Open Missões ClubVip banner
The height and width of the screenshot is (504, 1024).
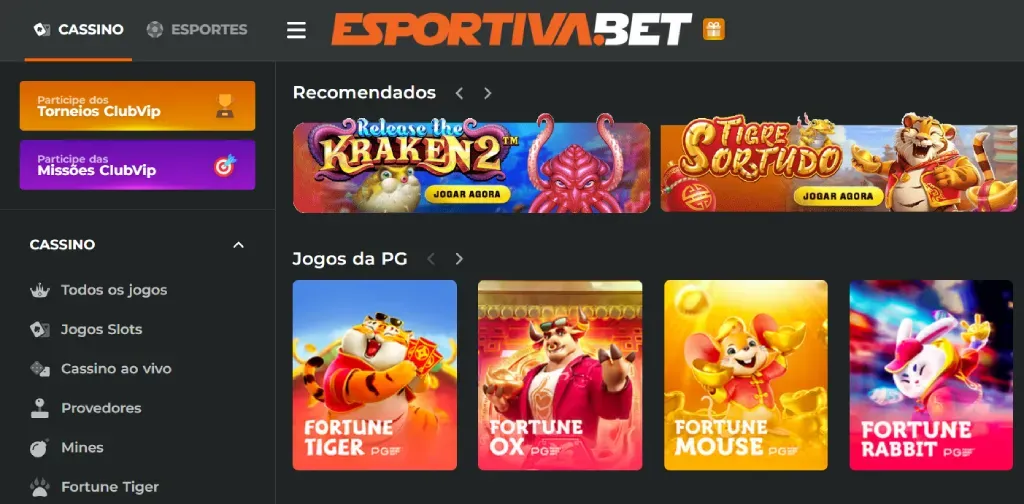coord(137,165)
